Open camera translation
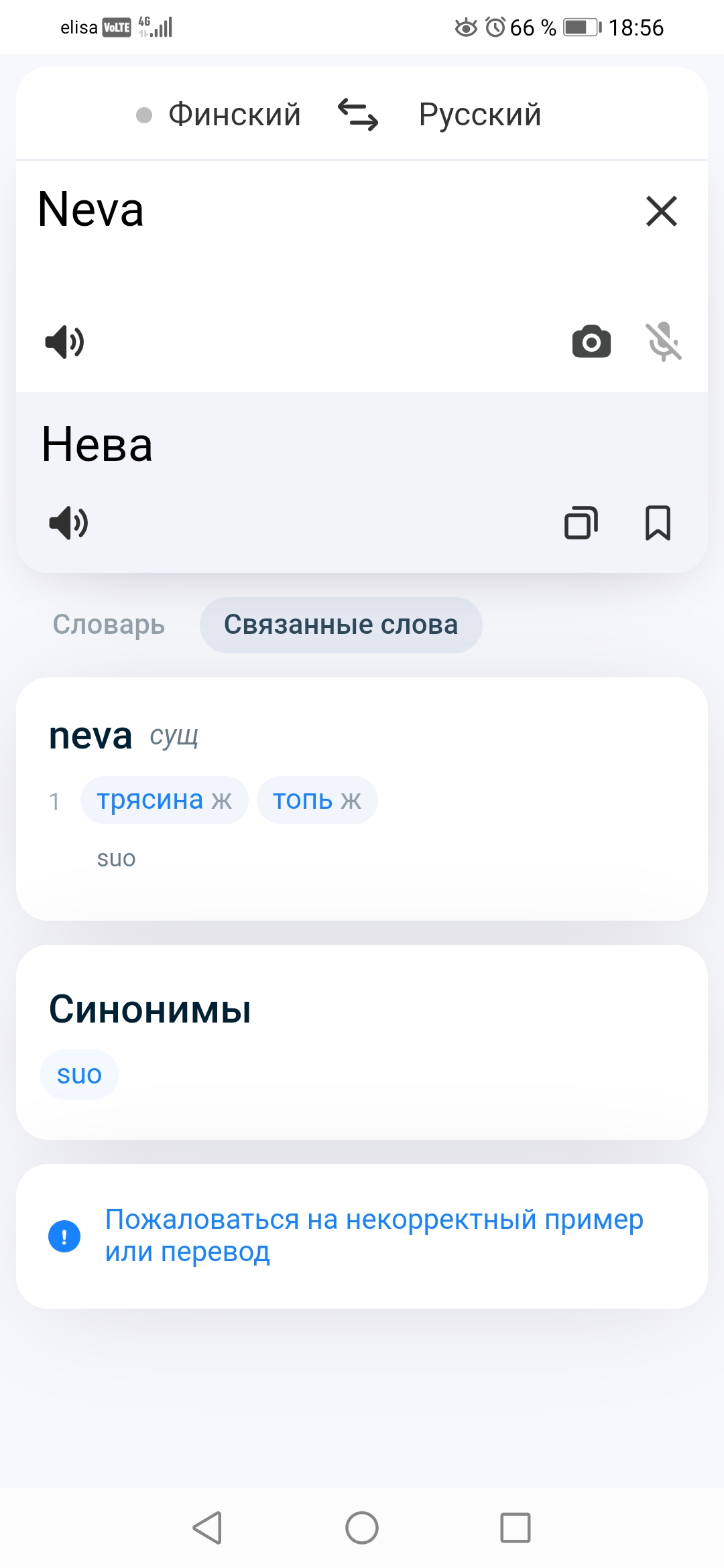The height and width of the screenshot is (1568, 724). (591, 342)
